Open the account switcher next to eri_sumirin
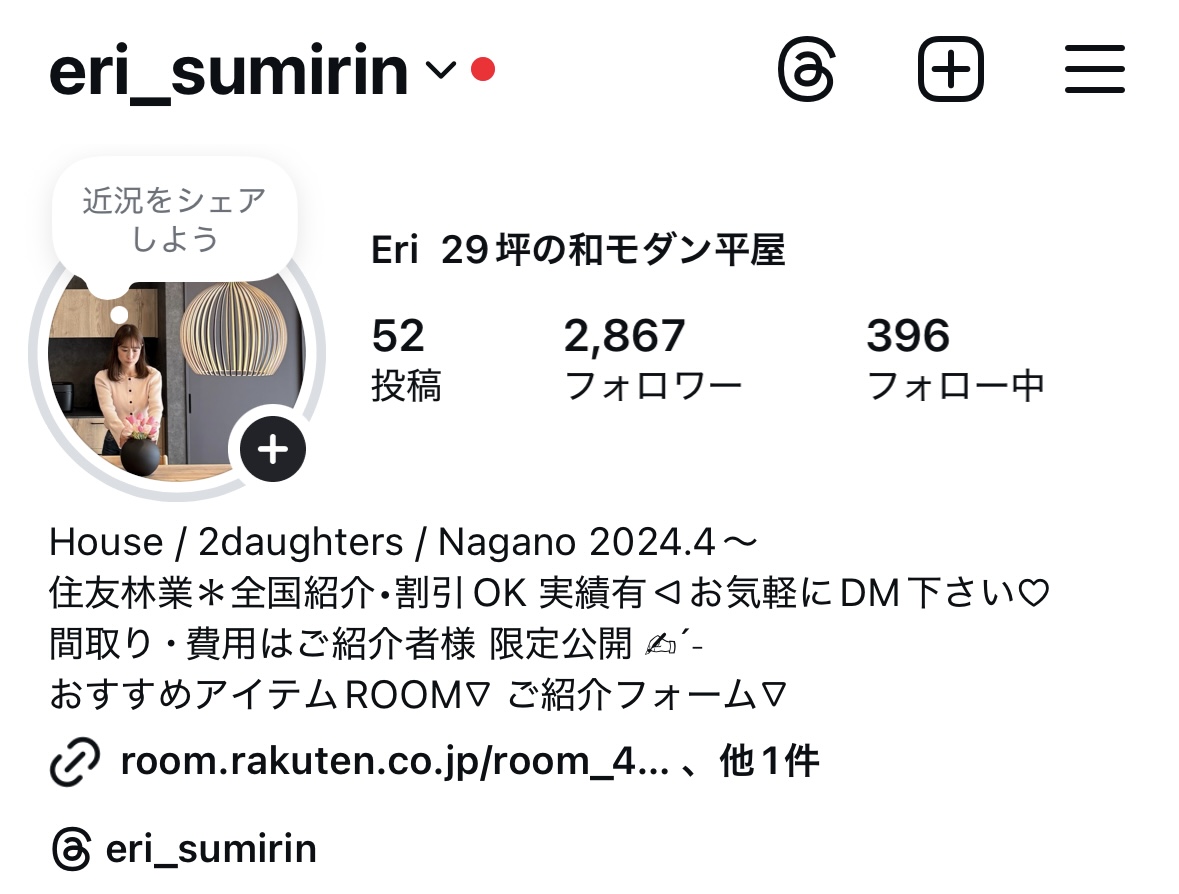The width and height of the screenshot is (1179, 894). [440, 71]
